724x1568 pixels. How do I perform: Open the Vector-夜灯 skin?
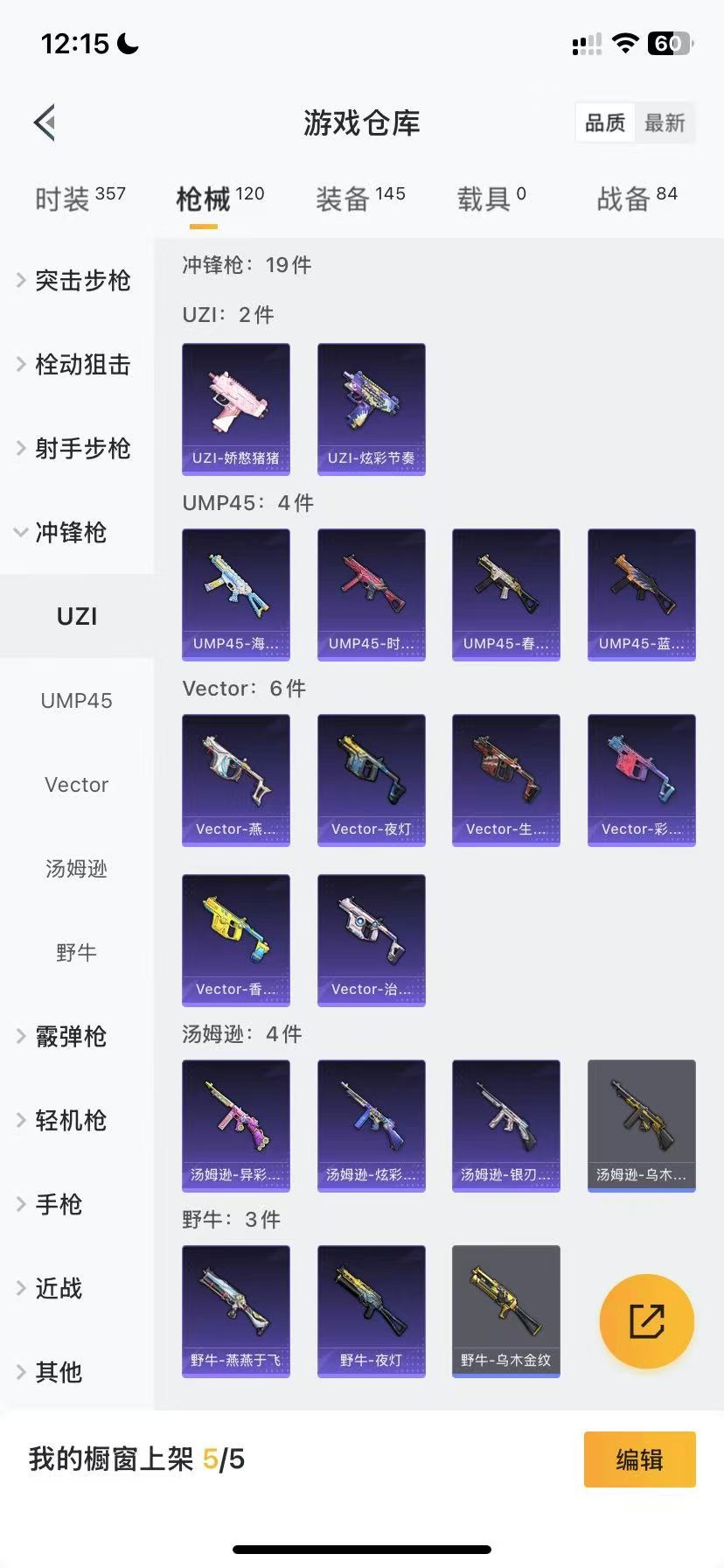[372, 780]
